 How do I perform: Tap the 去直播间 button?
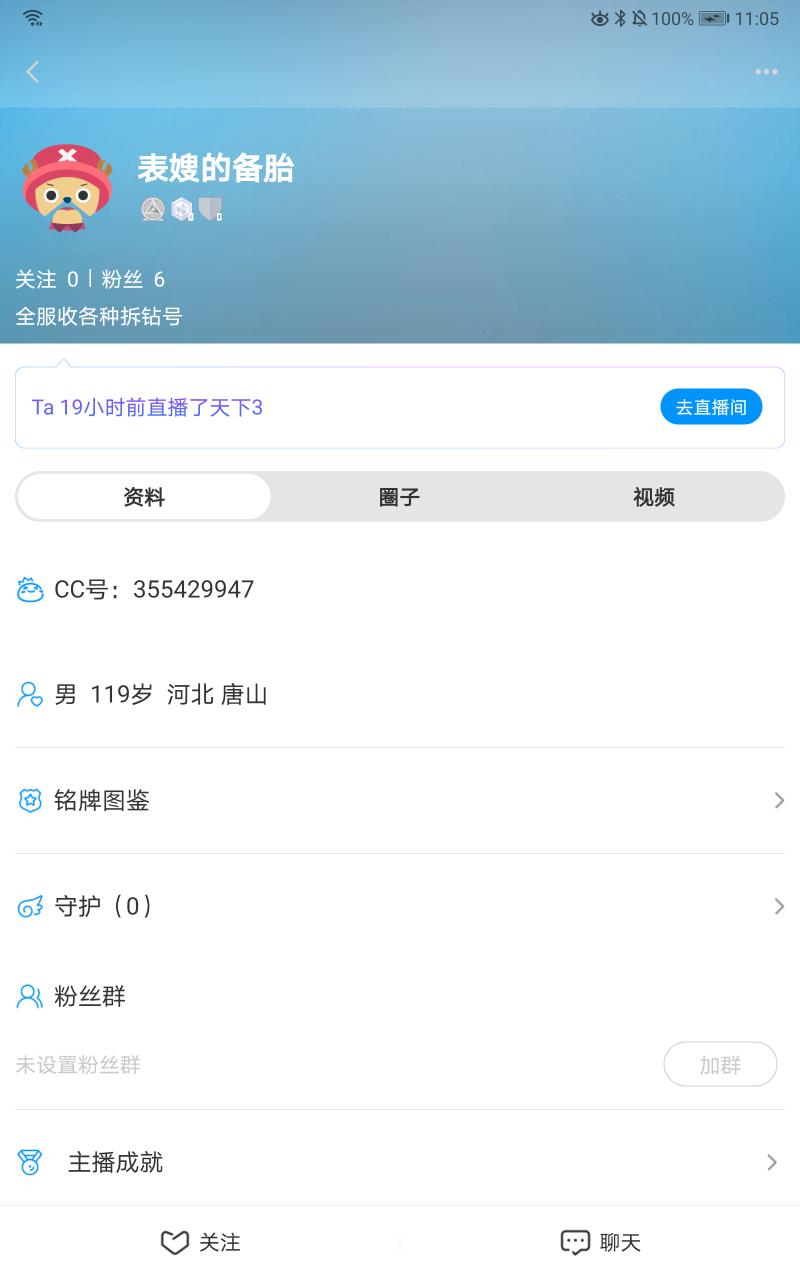(x=711, y=407)
